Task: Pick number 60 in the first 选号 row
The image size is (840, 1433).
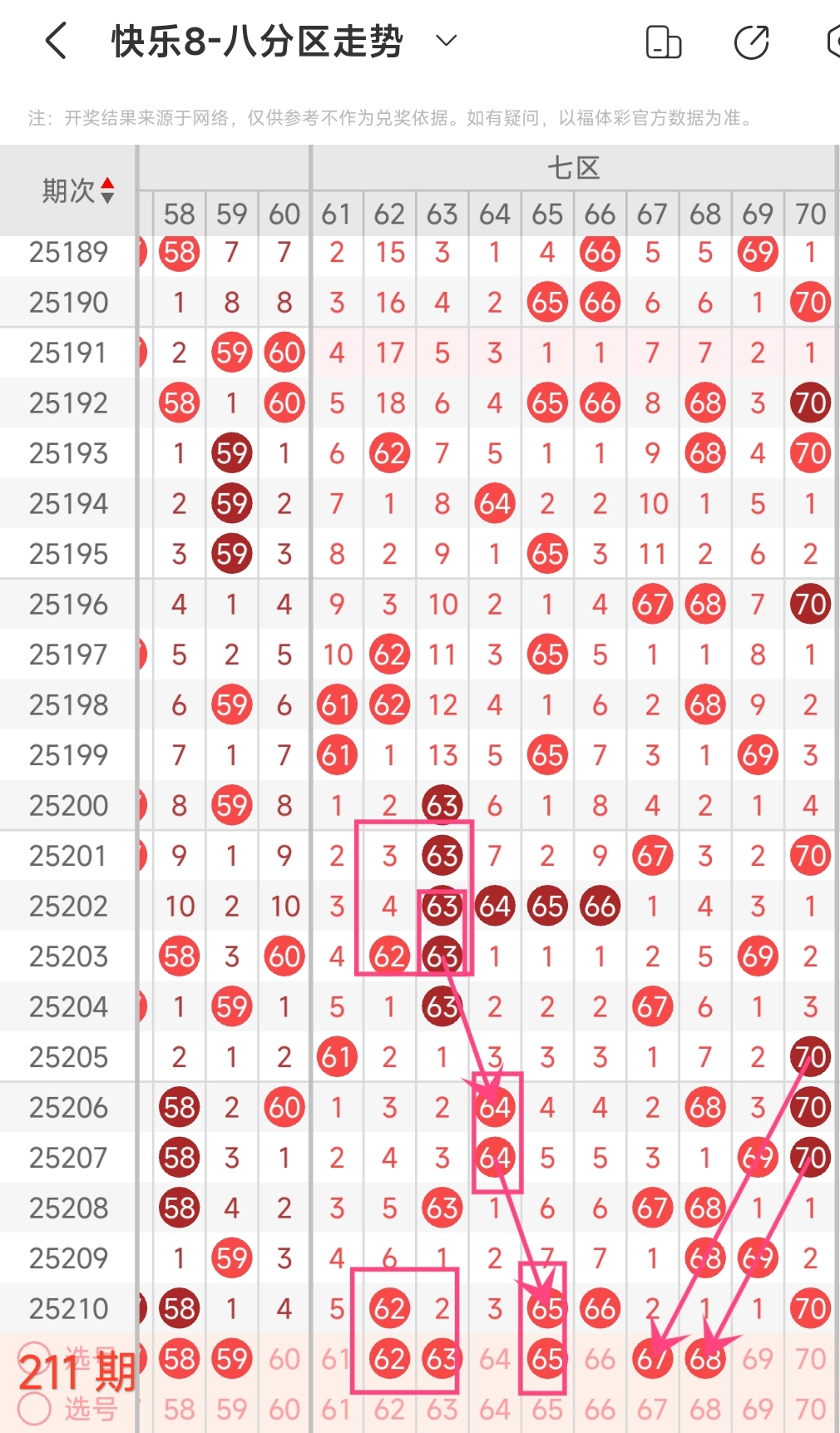Action: (284, 1359)
